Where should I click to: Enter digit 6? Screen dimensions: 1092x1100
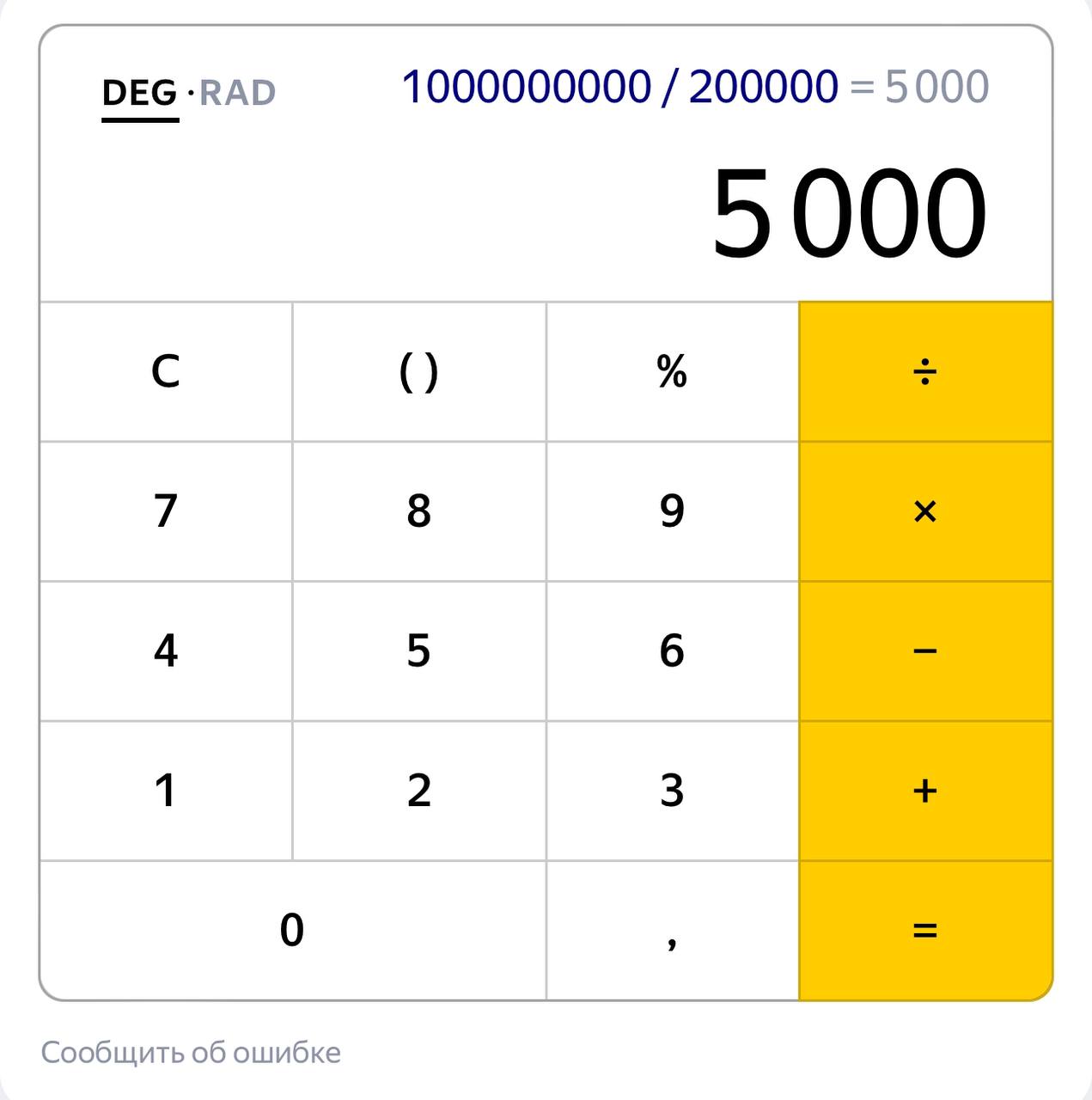point(672,651)
